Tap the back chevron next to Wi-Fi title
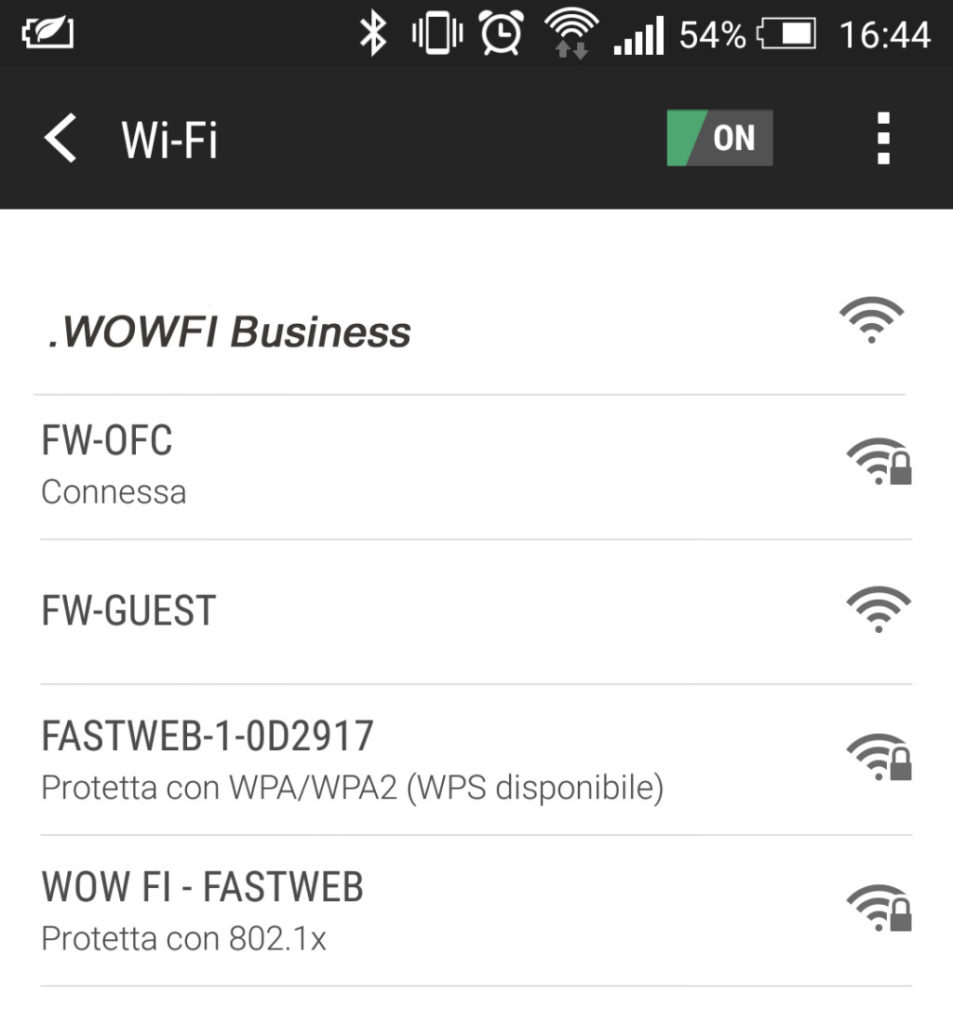The height and width of the screenshot is (1024, 953). [58, 138]
